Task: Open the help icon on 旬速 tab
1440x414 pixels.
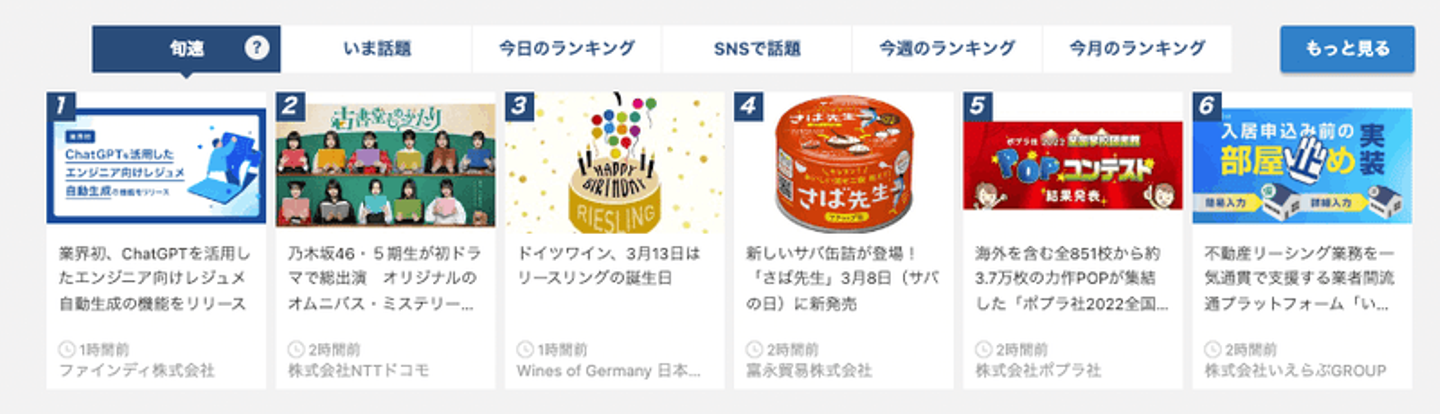Action: pyautogui.click(x=257, y=48)
